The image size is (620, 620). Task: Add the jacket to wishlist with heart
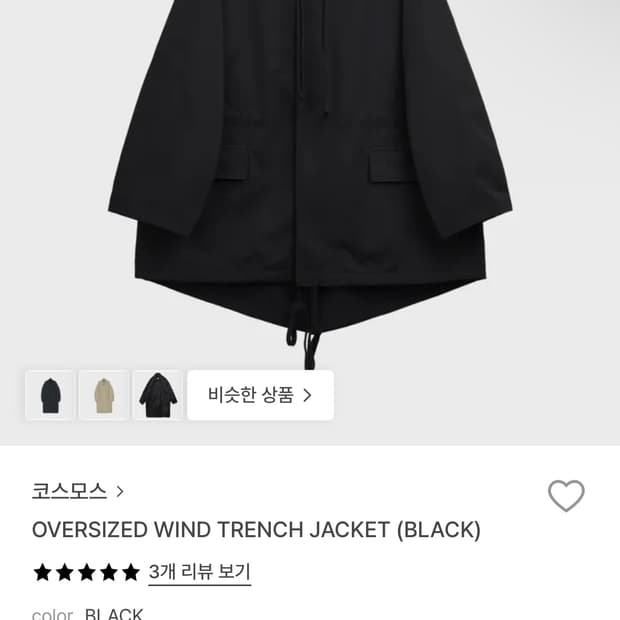click(x=566, y=496)
